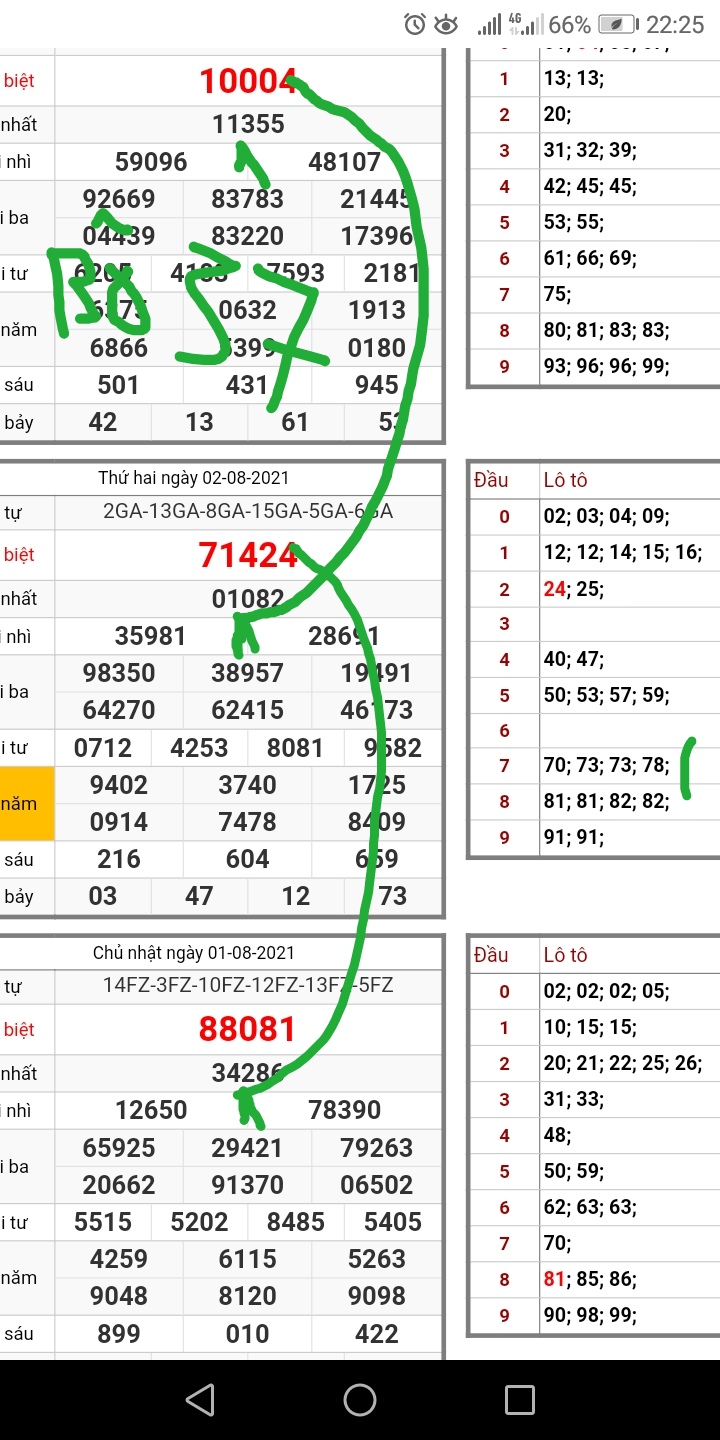Screen dimensions: 720x1440
Task: Go to the home screen
Action: (360, 1400)
